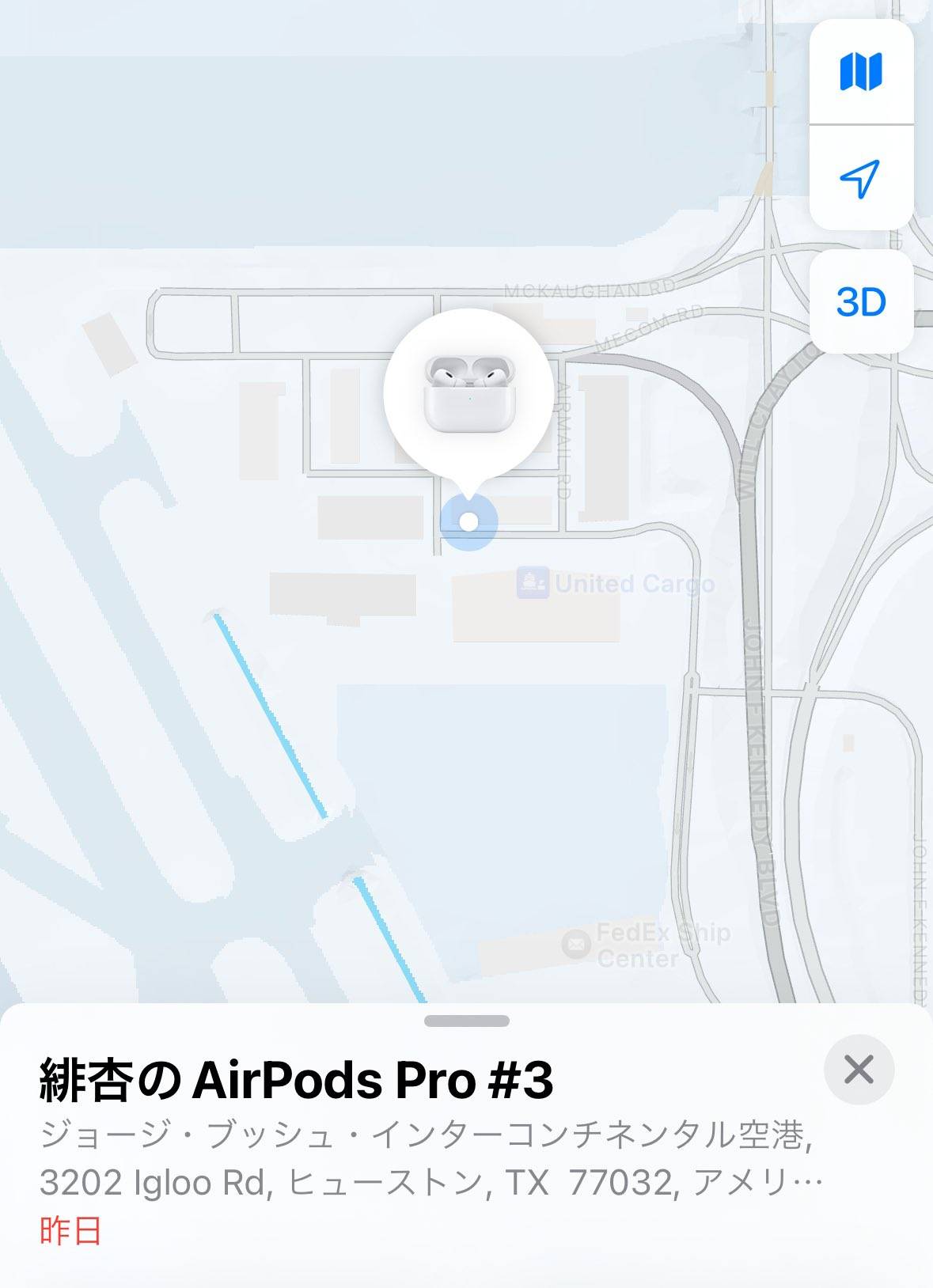Tap the AirPods Pro location pin
The height and width of the screenshot is (1288, 933).
(468, 394)
